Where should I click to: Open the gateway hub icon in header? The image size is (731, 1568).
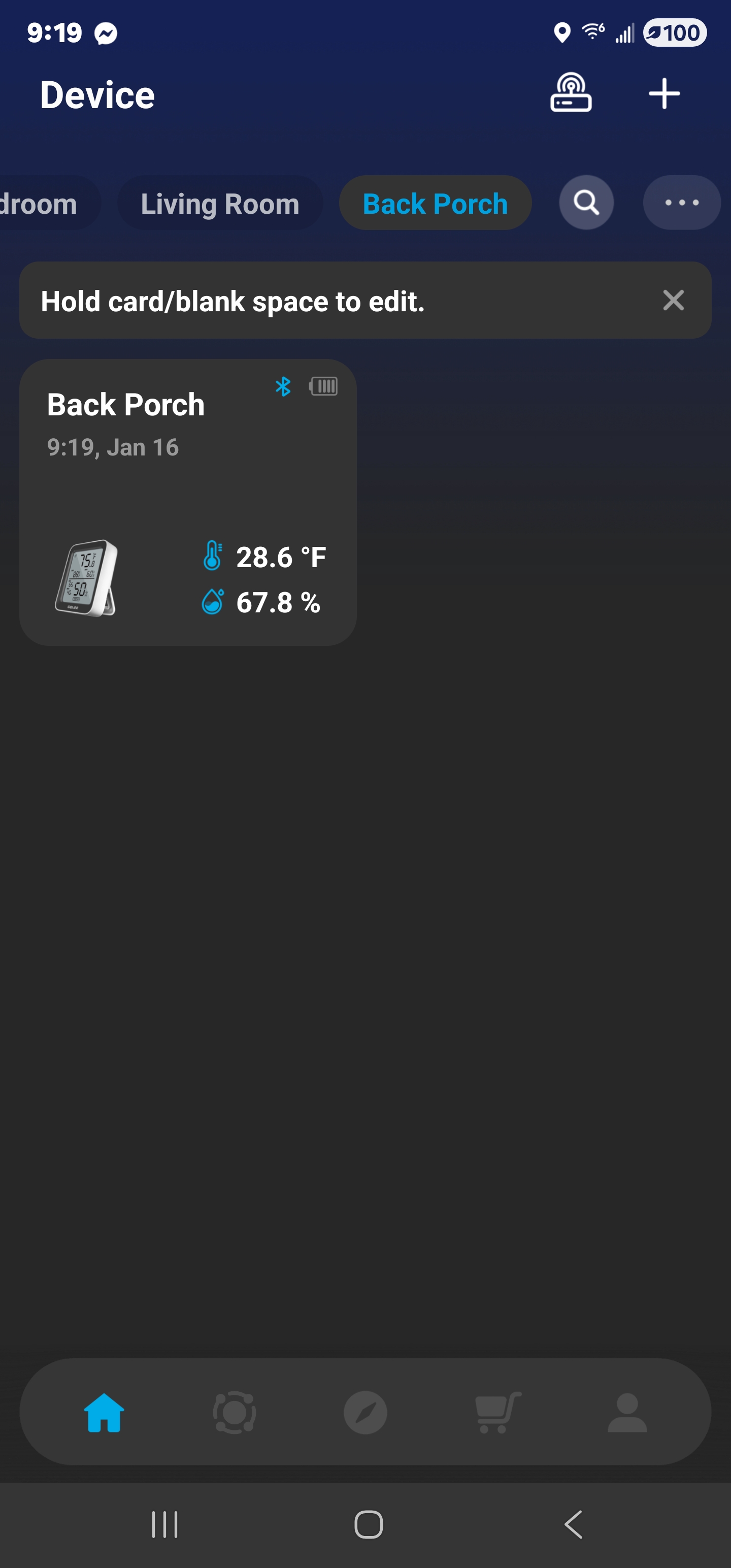point(570,93)
